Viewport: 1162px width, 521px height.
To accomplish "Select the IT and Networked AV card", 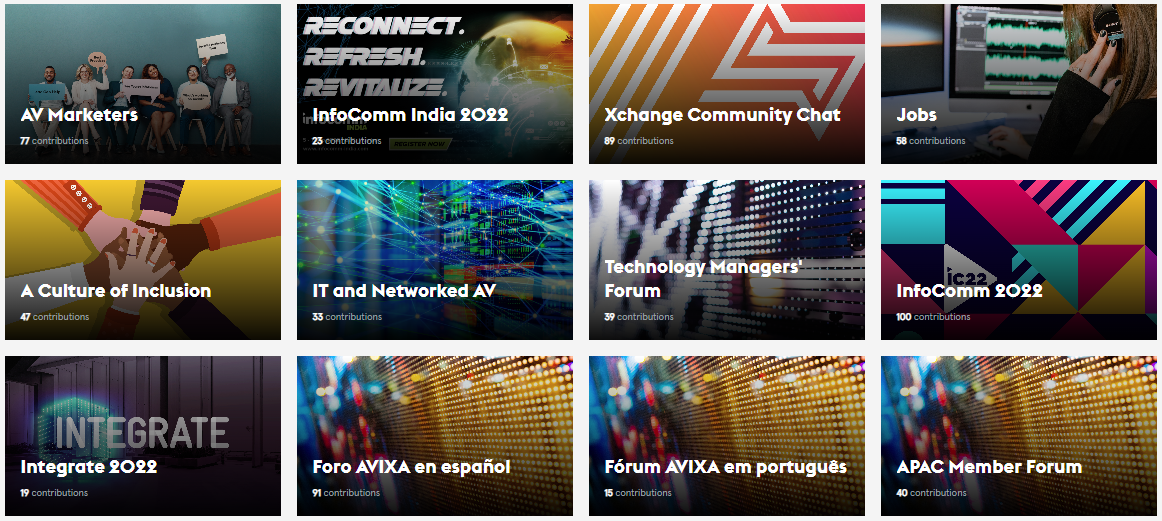I will coord(435,260).
